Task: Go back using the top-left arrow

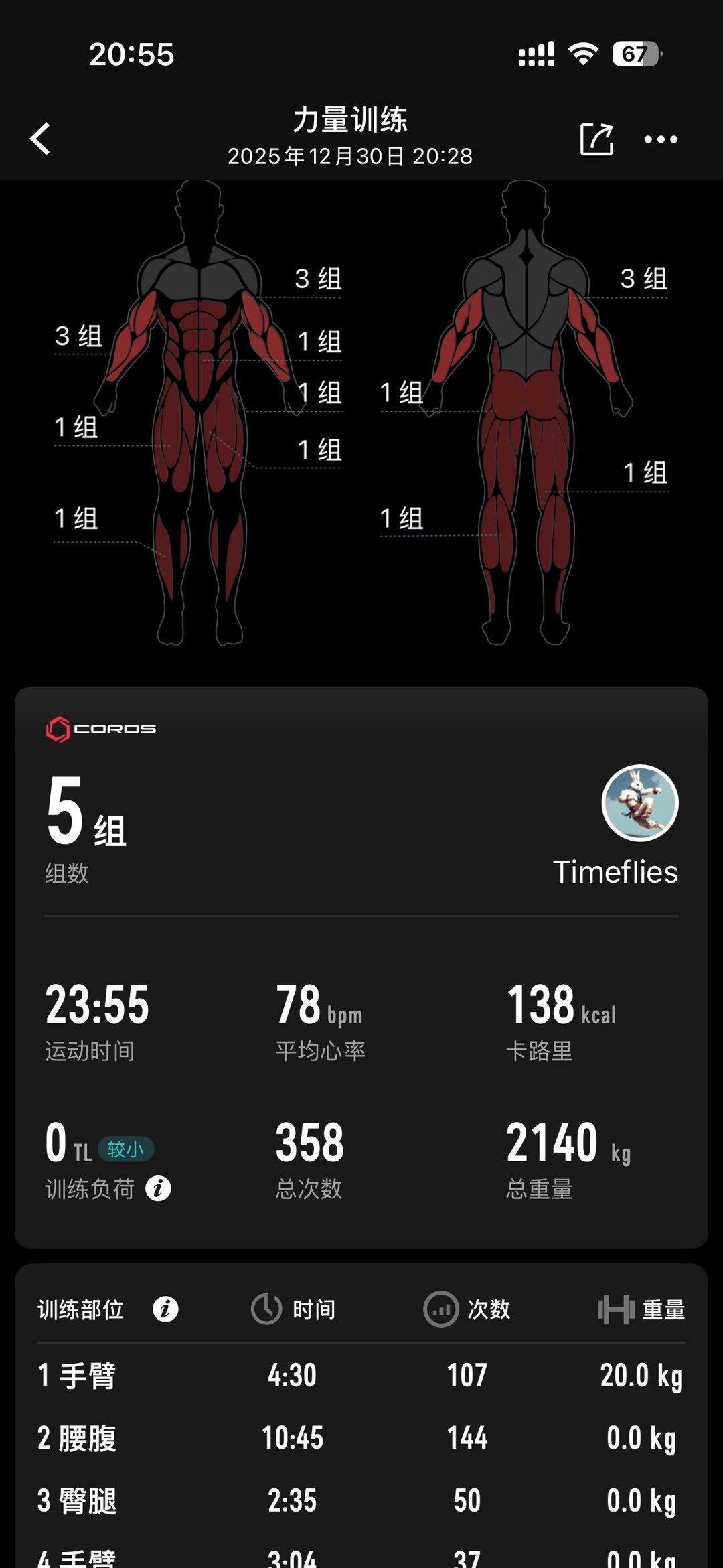Action: click(40, 139)
